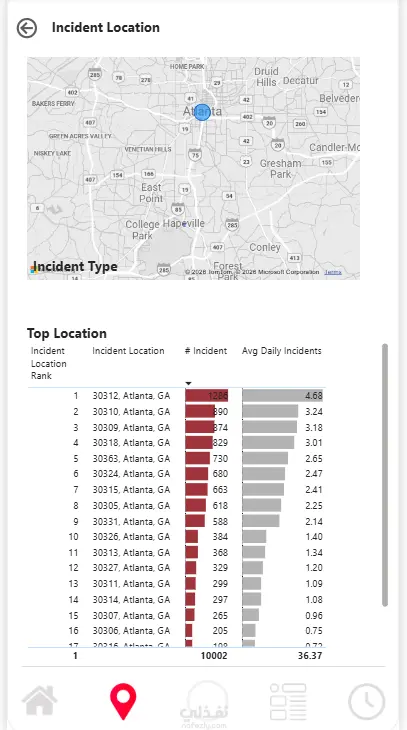Image resolution: width=407 pixels, height=730 pixels.
Task: Sort by # Incident column header
Action: [206, 351]
